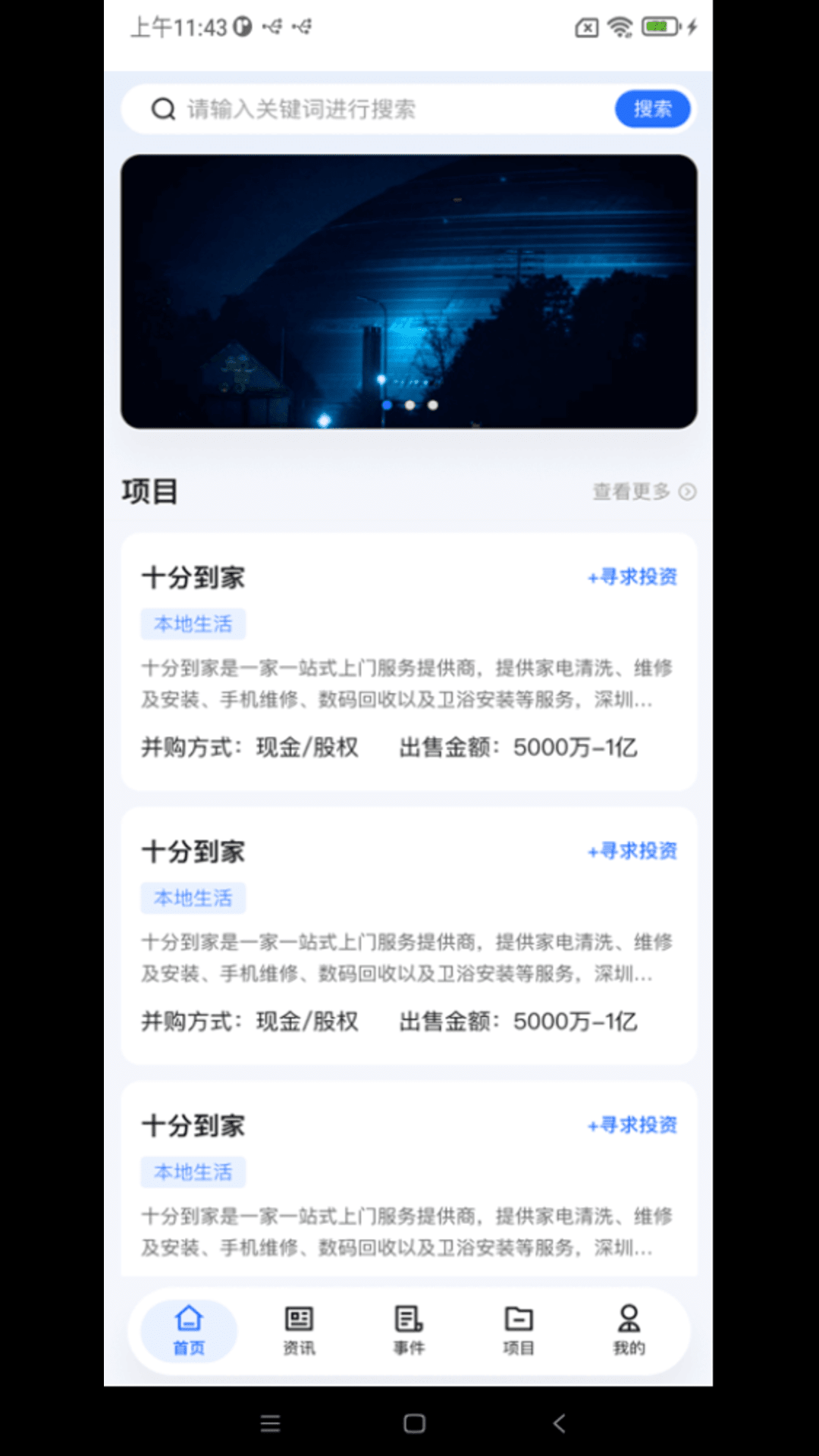Tap the keyword search input field
819x1456 pixels.
pos(379,109)
